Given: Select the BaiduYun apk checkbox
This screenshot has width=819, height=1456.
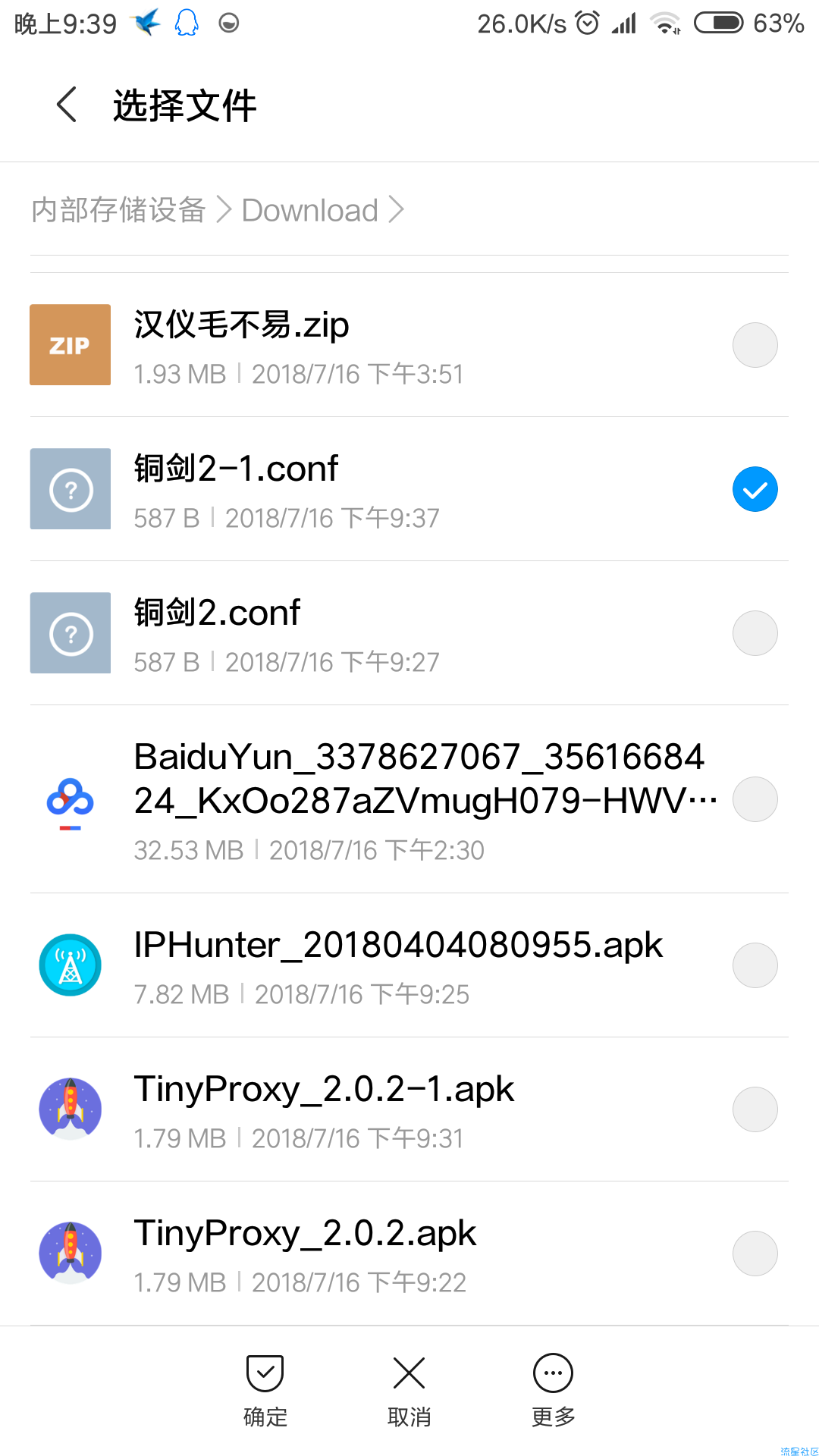Looking at the screenshot, I should [x=755, y=799].
